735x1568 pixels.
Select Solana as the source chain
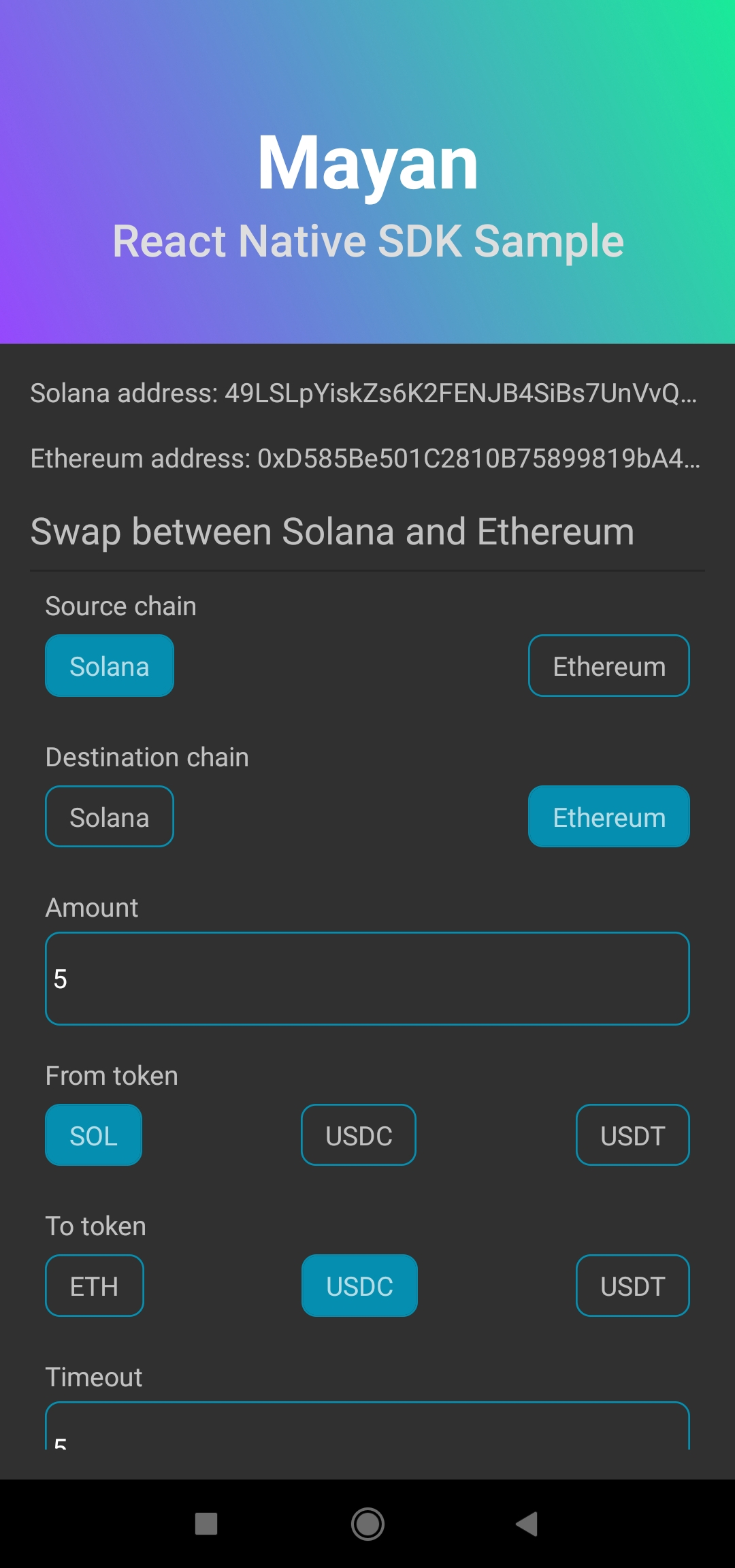(x=110, y=666)
